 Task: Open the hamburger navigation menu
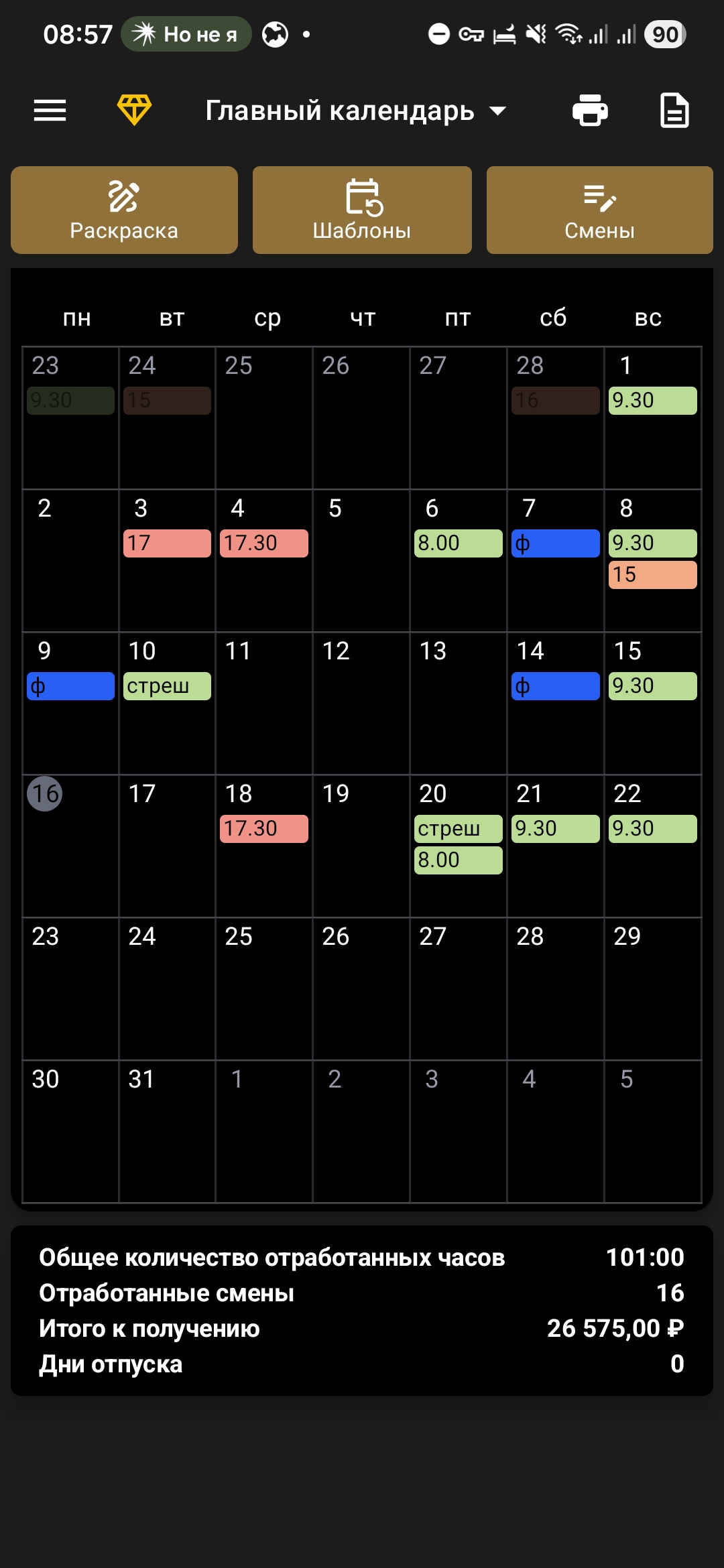click(x=50, y=111)
